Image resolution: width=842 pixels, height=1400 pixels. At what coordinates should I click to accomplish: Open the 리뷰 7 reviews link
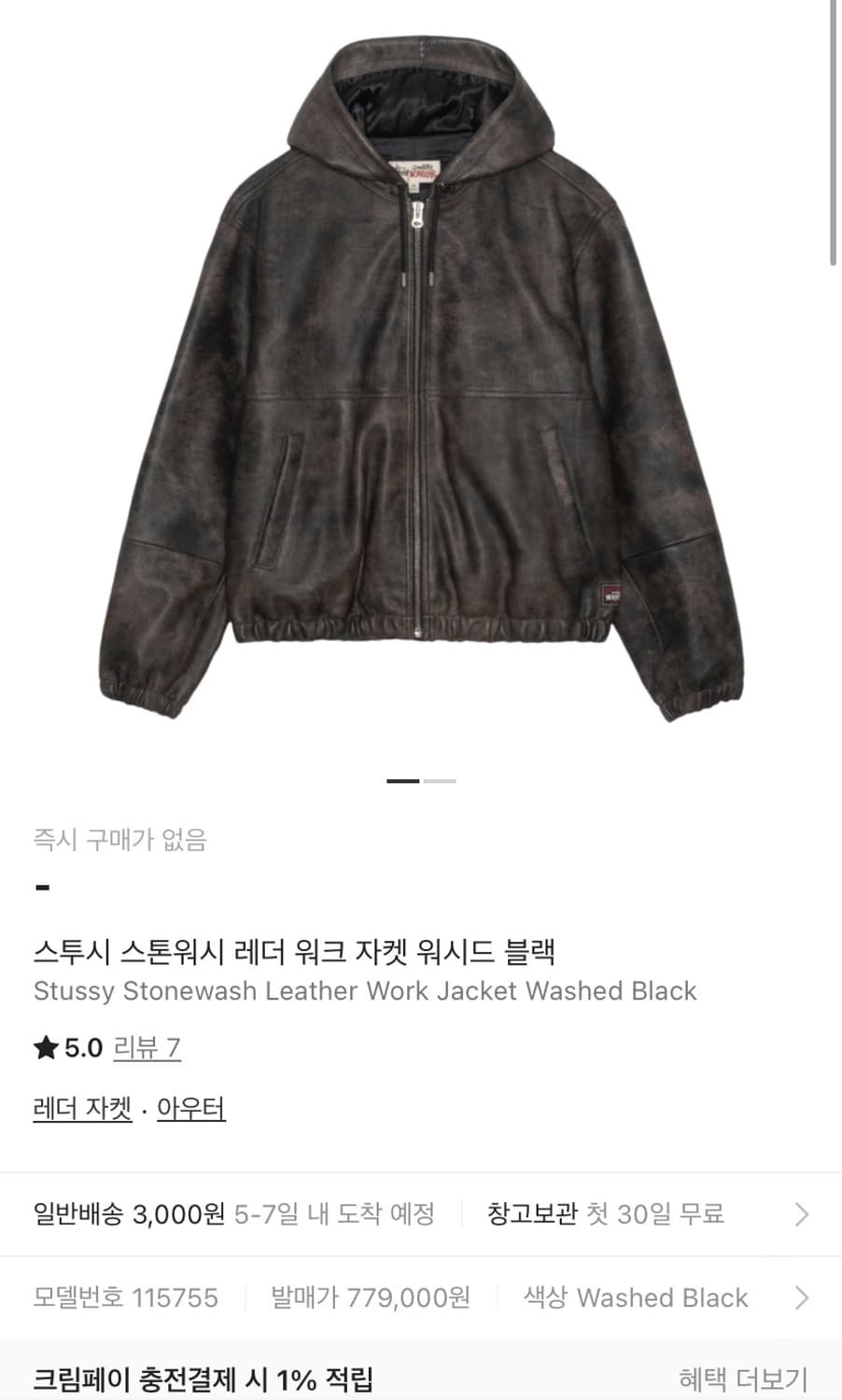point(147,1048)
